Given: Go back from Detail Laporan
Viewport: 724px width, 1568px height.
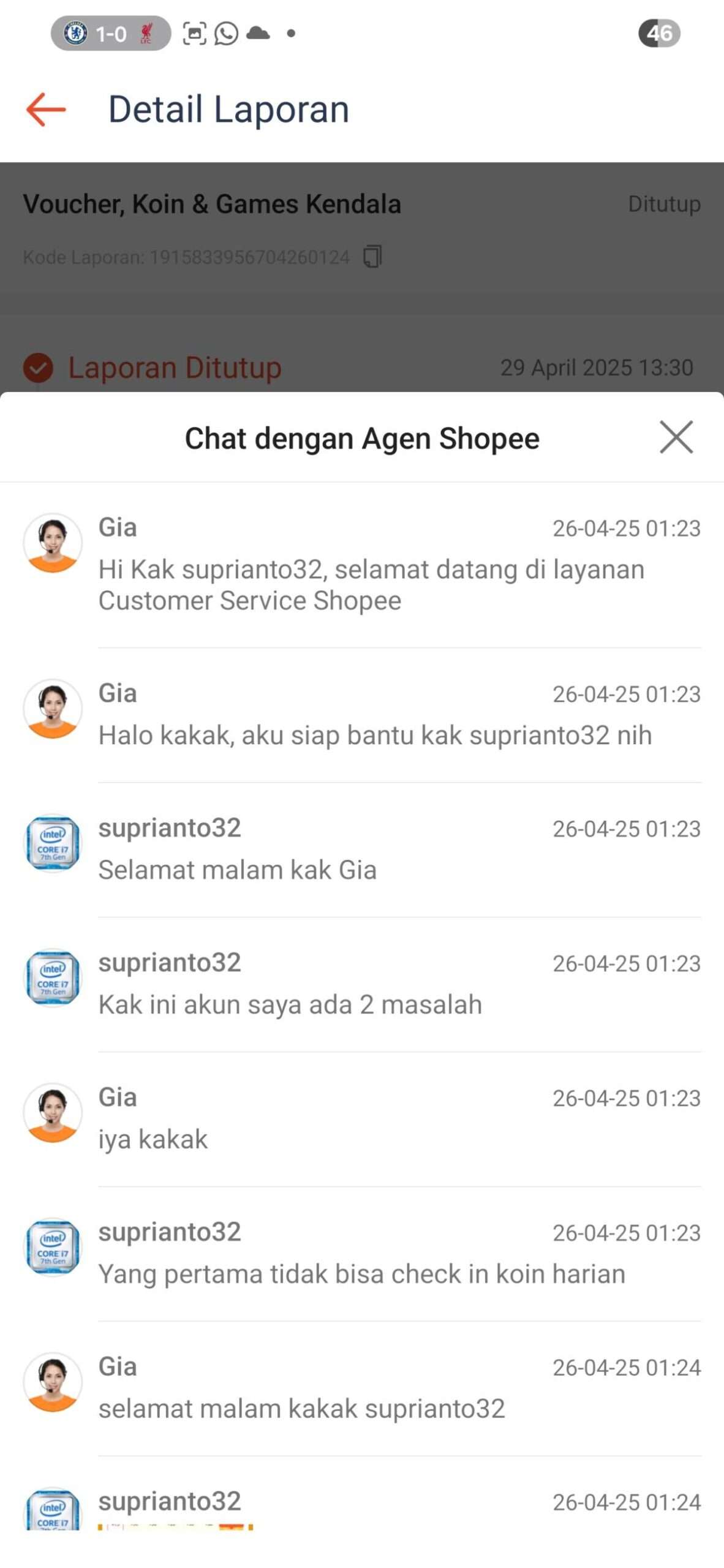Looking at the screenshot, I should (46, 110).
